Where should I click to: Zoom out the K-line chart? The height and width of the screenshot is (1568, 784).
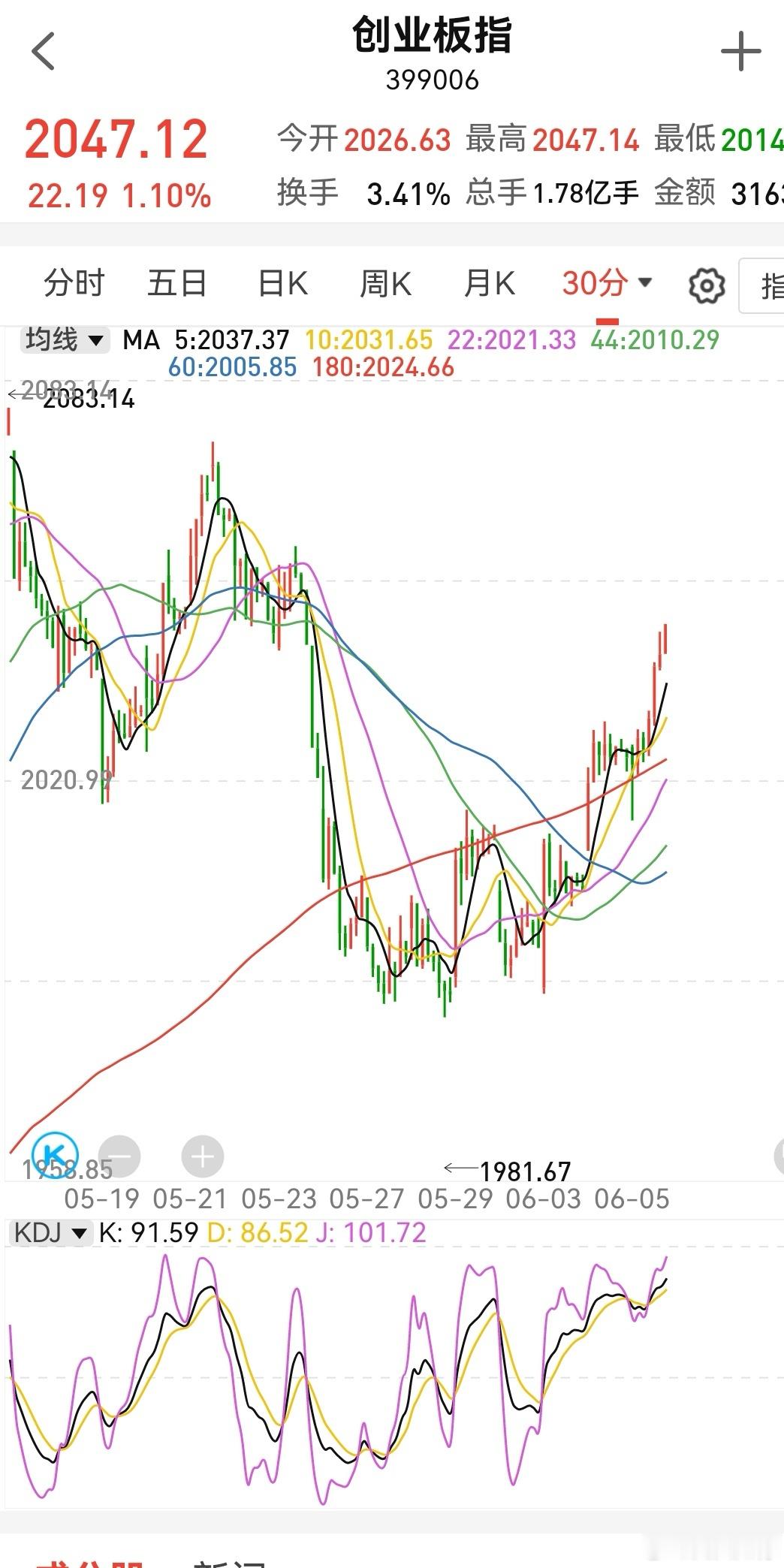pyautogui.click(x=119, y=1156)
